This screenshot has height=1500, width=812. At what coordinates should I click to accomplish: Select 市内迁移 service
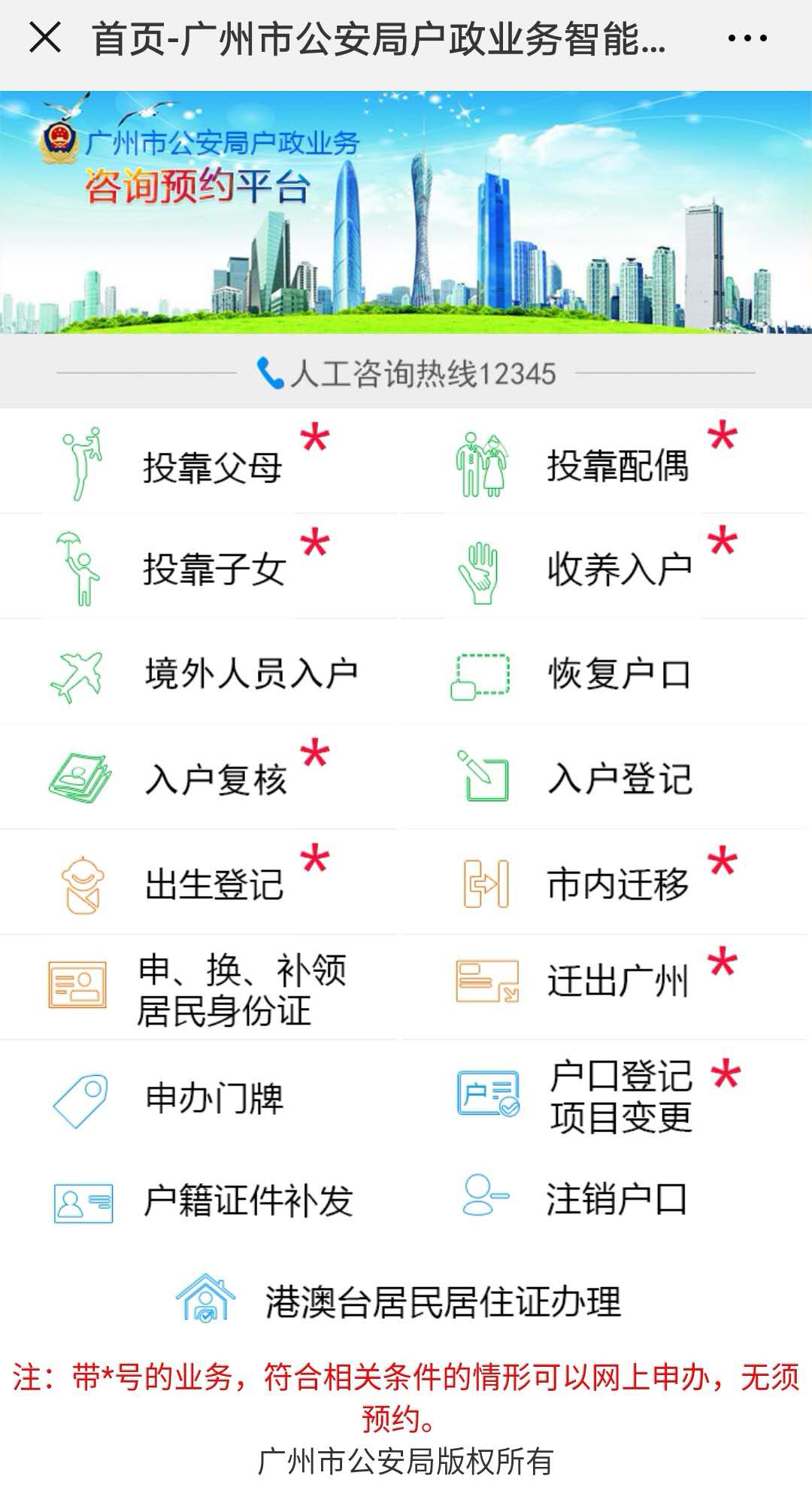point(617,884)
